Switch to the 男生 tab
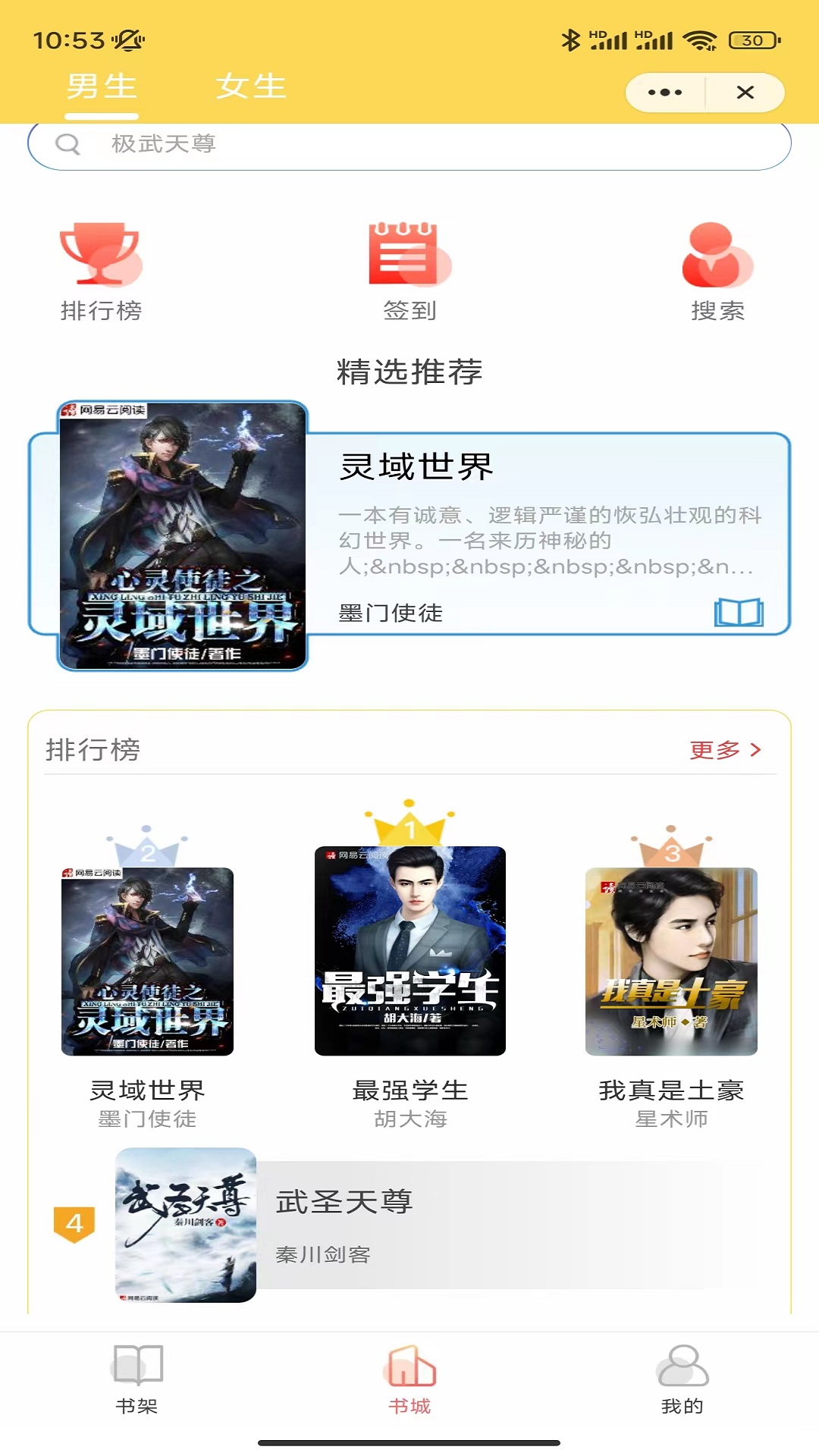 pos(101,86)
